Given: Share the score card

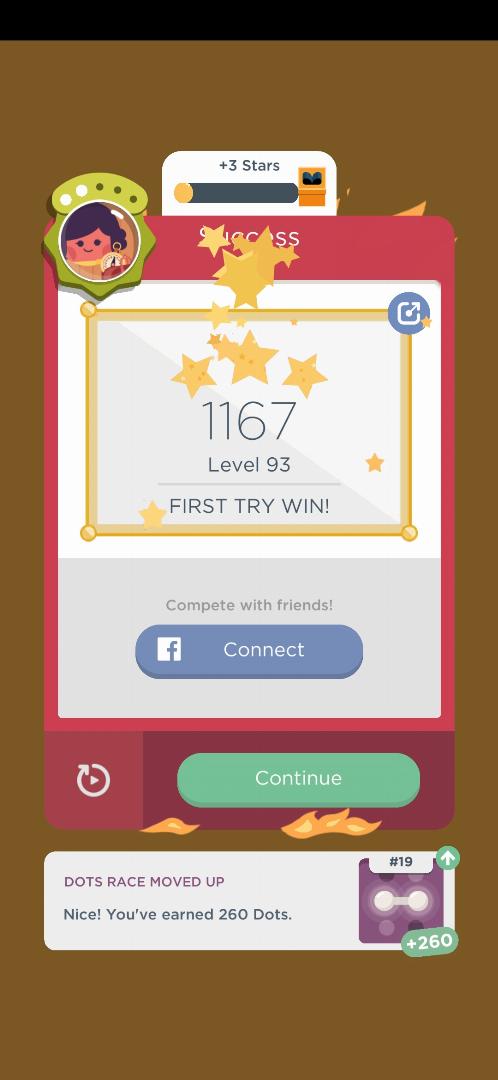Looking at the screenshot, I should click(408, 313).
